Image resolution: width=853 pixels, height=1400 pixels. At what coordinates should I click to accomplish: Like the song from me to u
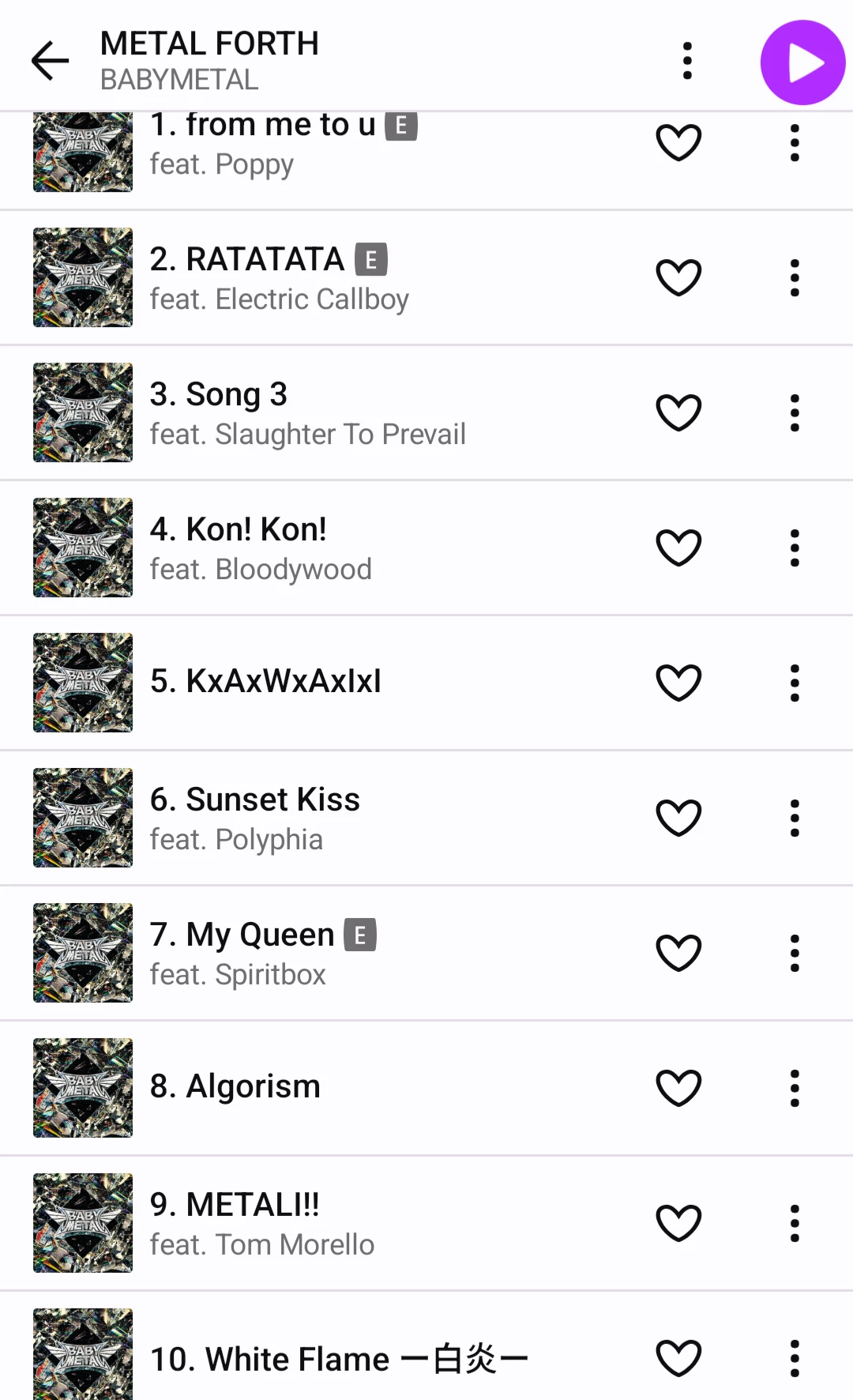click(678, 143)
